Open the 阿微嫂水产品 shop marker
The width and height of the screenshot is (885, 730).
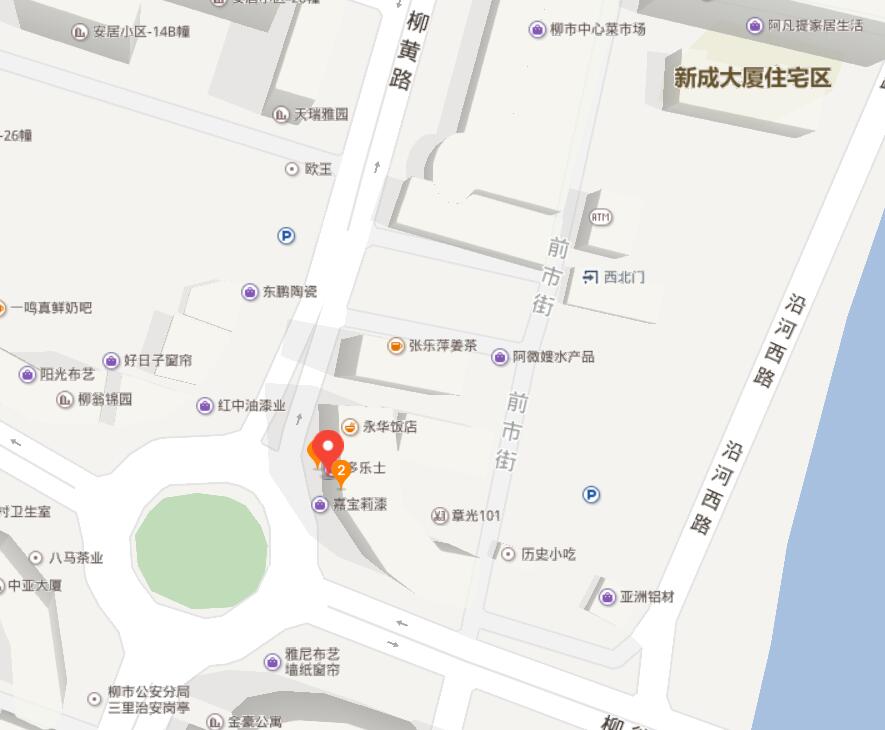[x=500, y=356]
